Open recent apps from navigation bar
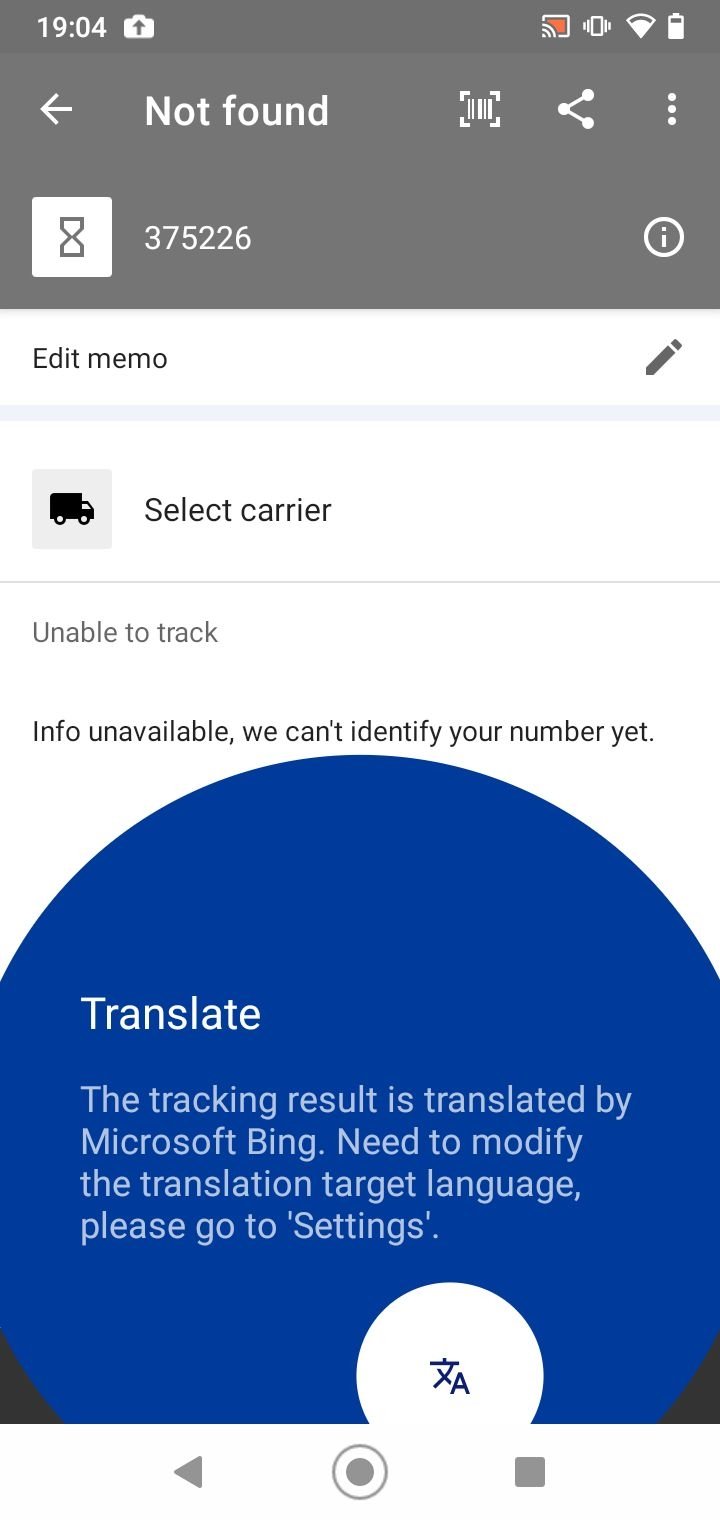The image size is (720, 1520). [x=530, y=1472]
